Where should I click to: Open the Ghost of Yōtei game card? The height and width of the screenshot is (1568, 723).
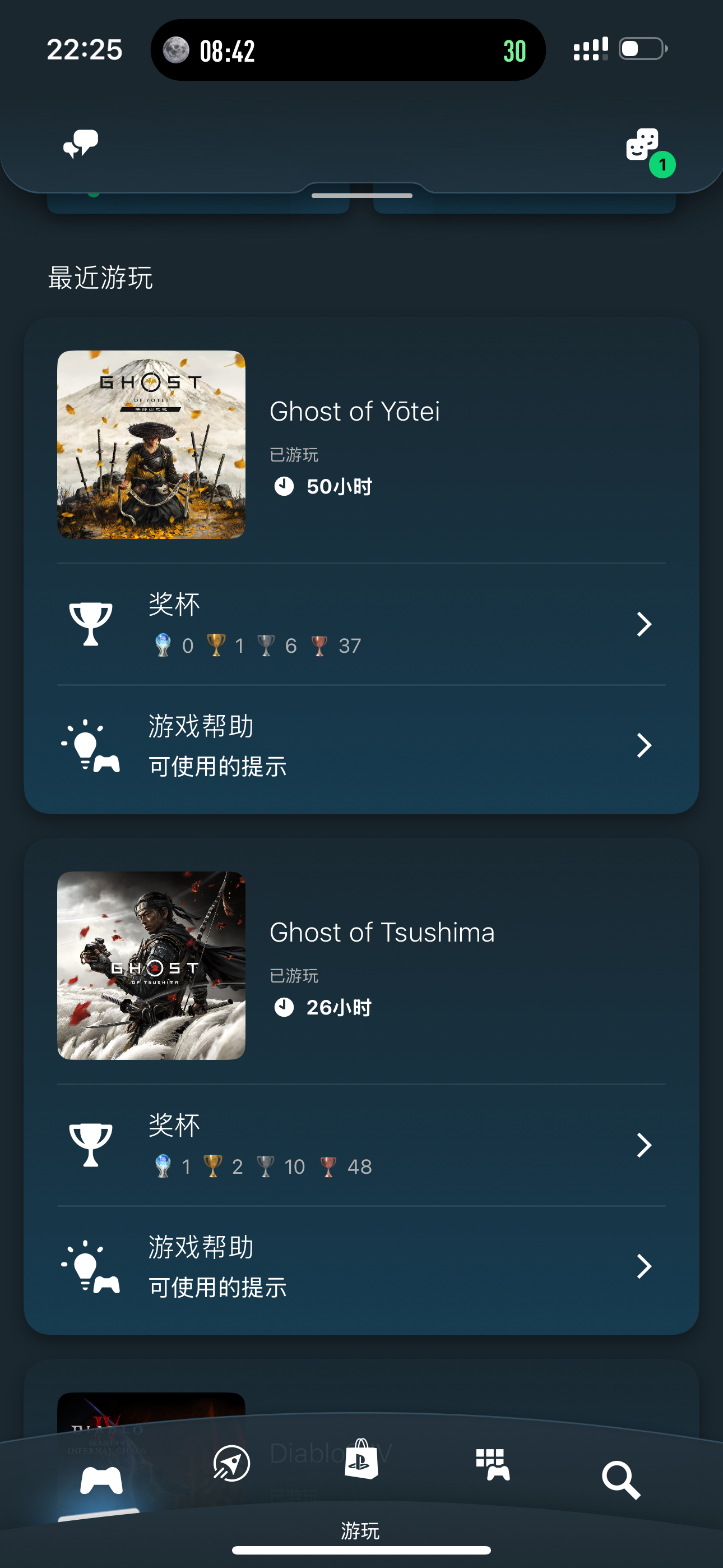tap(360, 444)
